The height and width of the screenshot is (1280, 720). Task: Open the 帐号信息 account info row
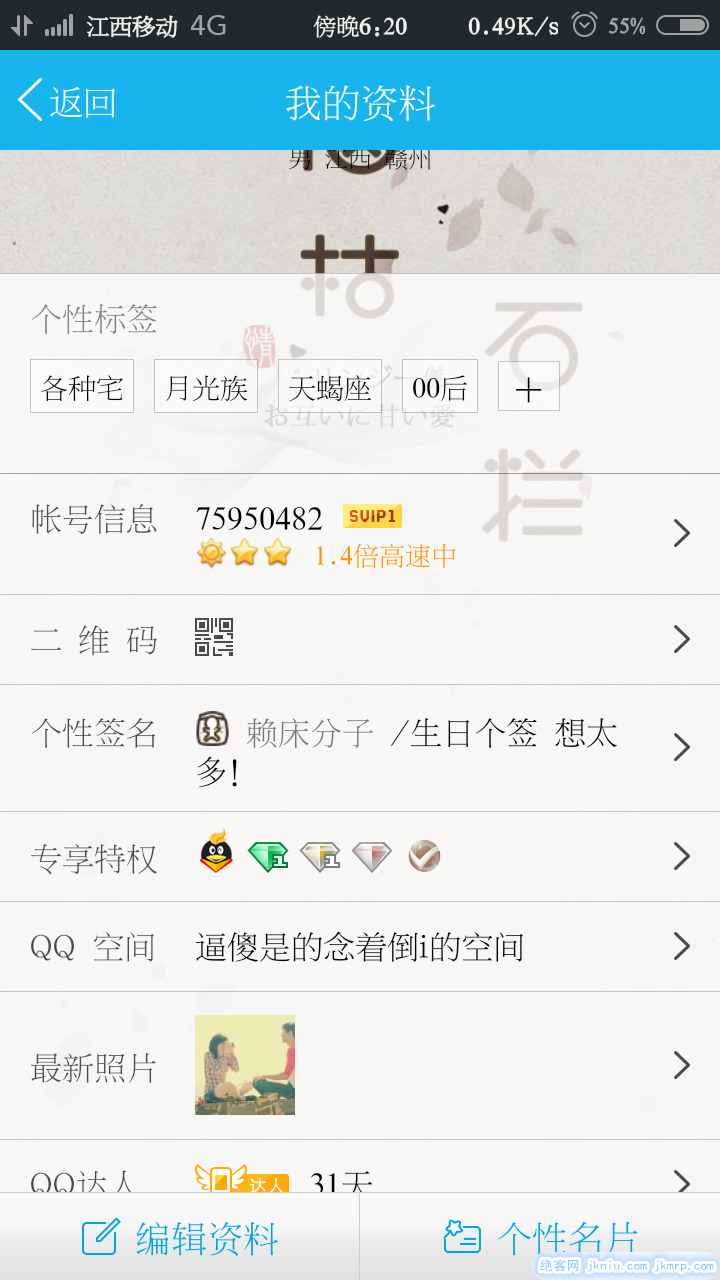360,534
